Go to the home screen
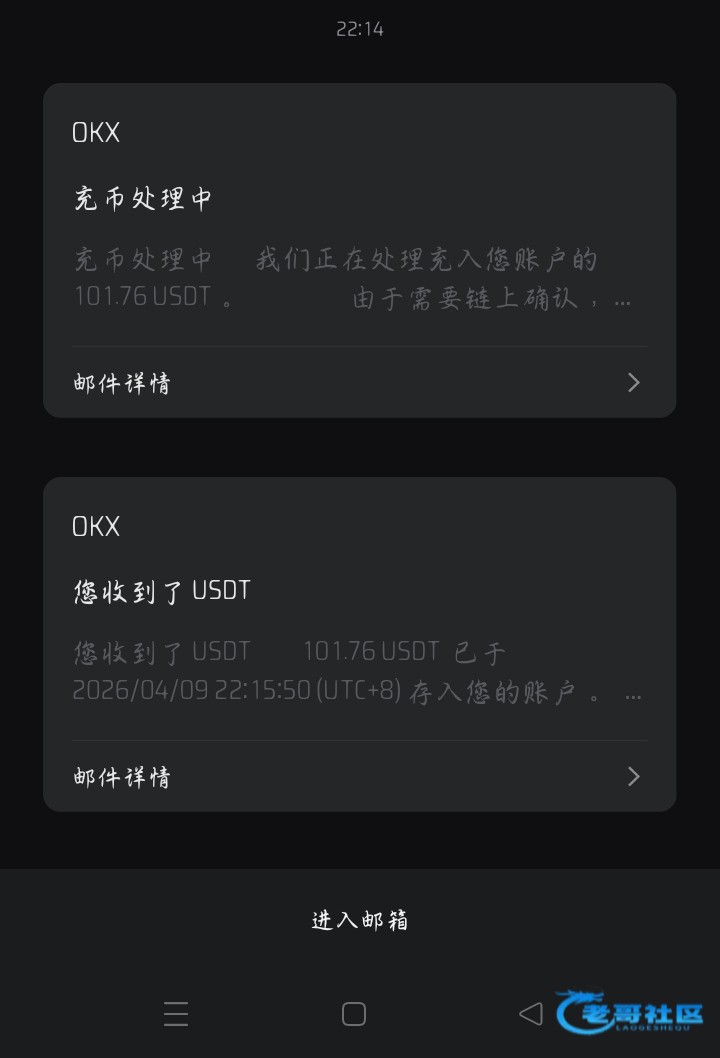This screenshot has height=1058, width=720. point(354,1014)
